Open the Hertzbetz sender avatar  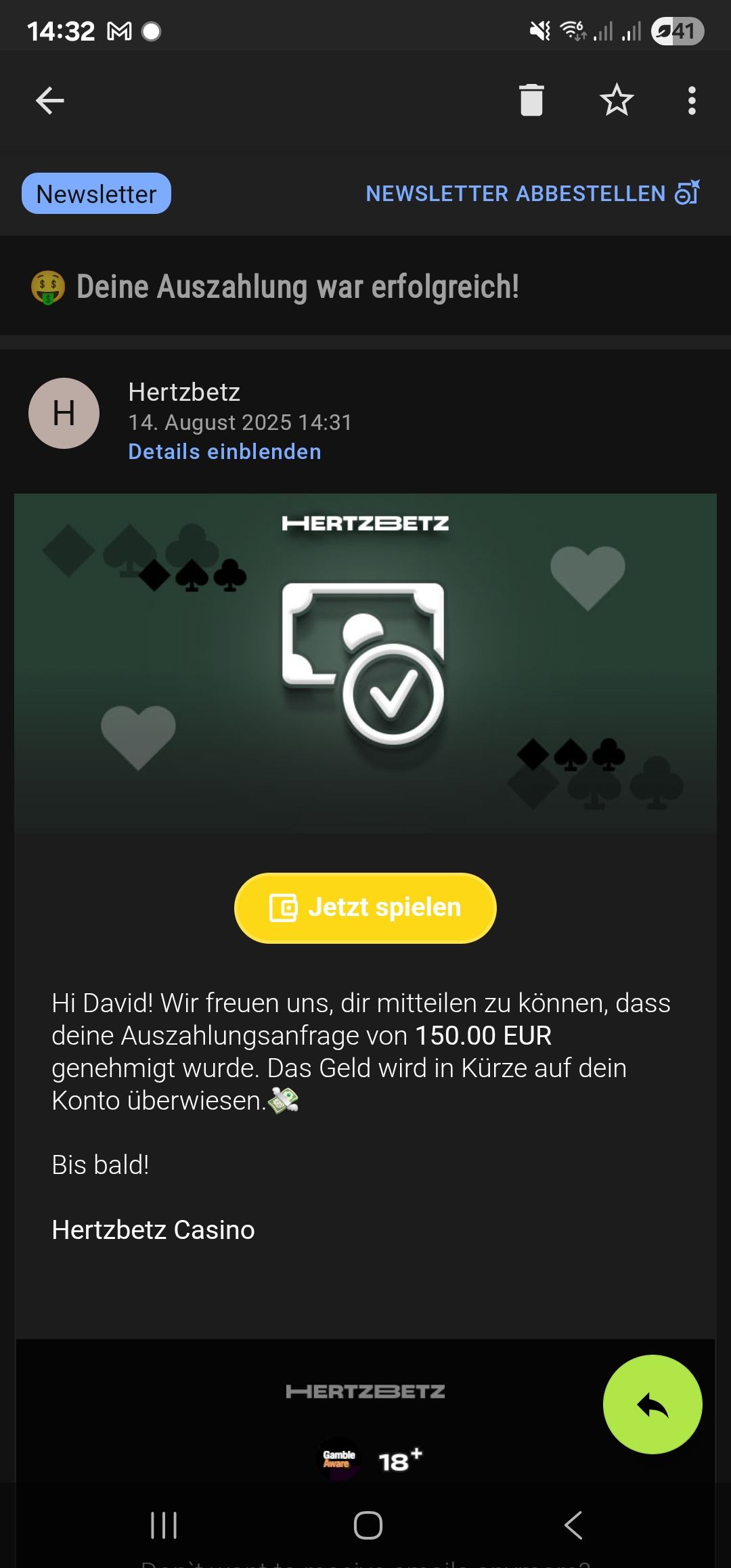(64, 413)
